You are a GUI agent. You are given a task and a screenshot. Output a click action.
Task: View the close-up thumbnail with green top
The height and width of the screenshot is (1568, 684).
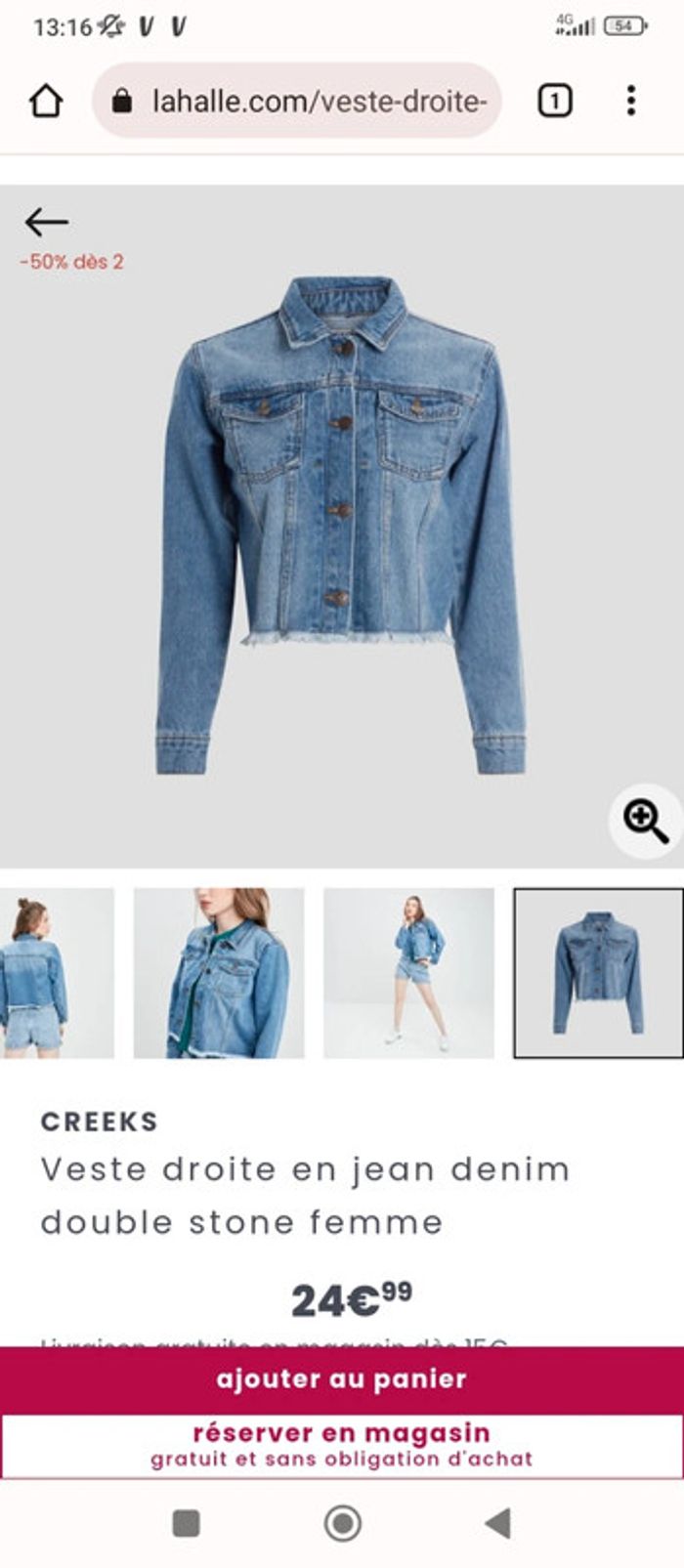click(x=218, y=973)
